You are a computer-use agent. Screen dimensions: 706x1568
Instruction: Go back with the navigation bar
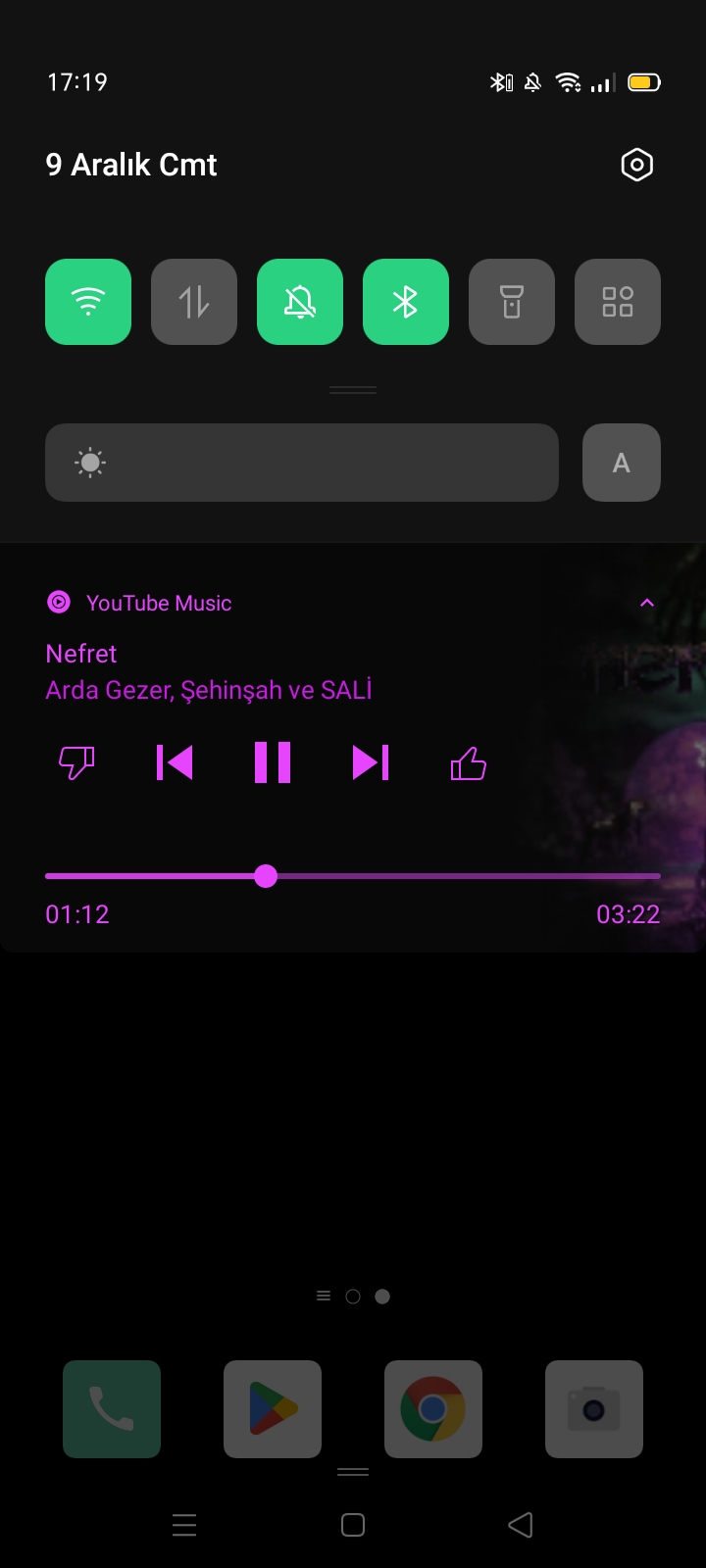coord(521,1525)
